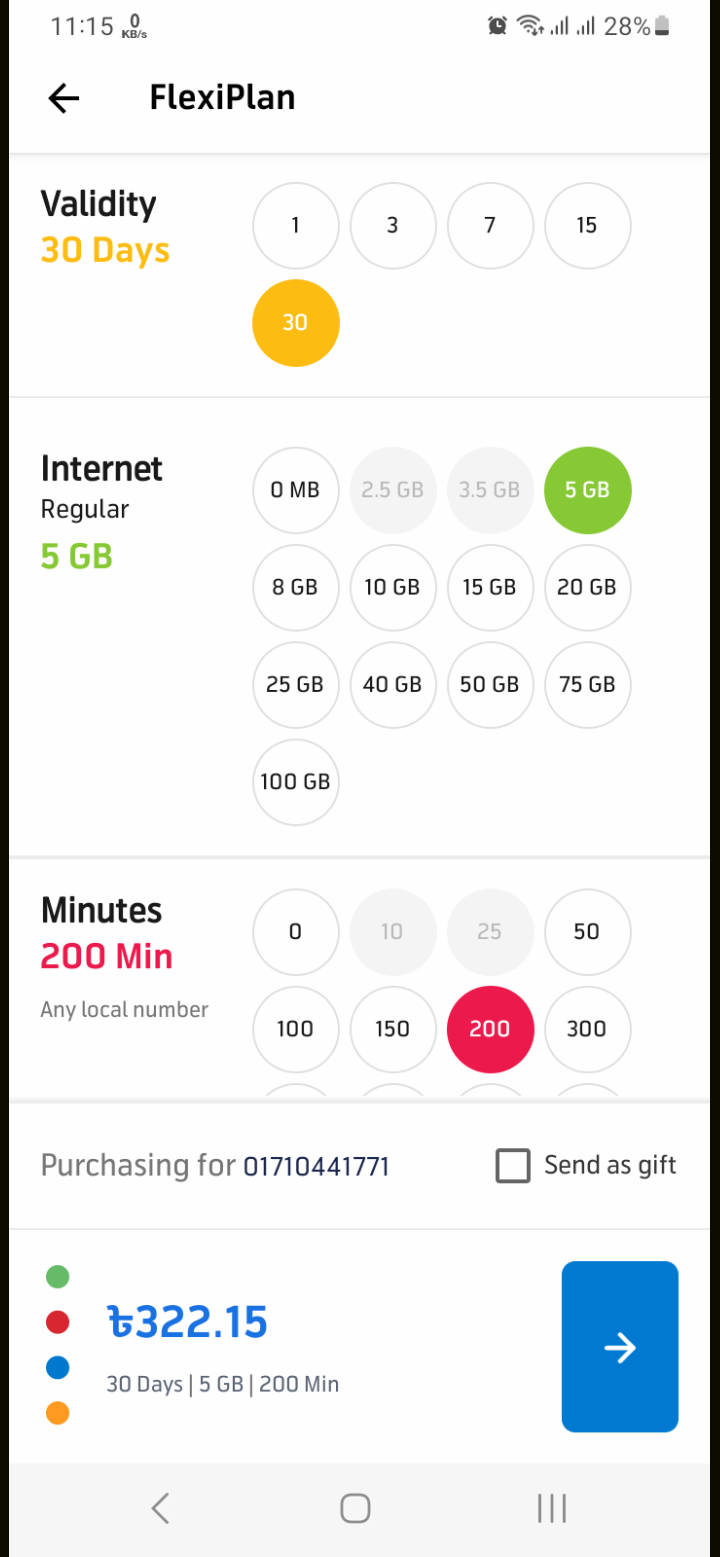Image resolution: width=720 pixels, height=1557 pixels.
Task: Select 20 GB internet volume
Action: pos(587,587)
